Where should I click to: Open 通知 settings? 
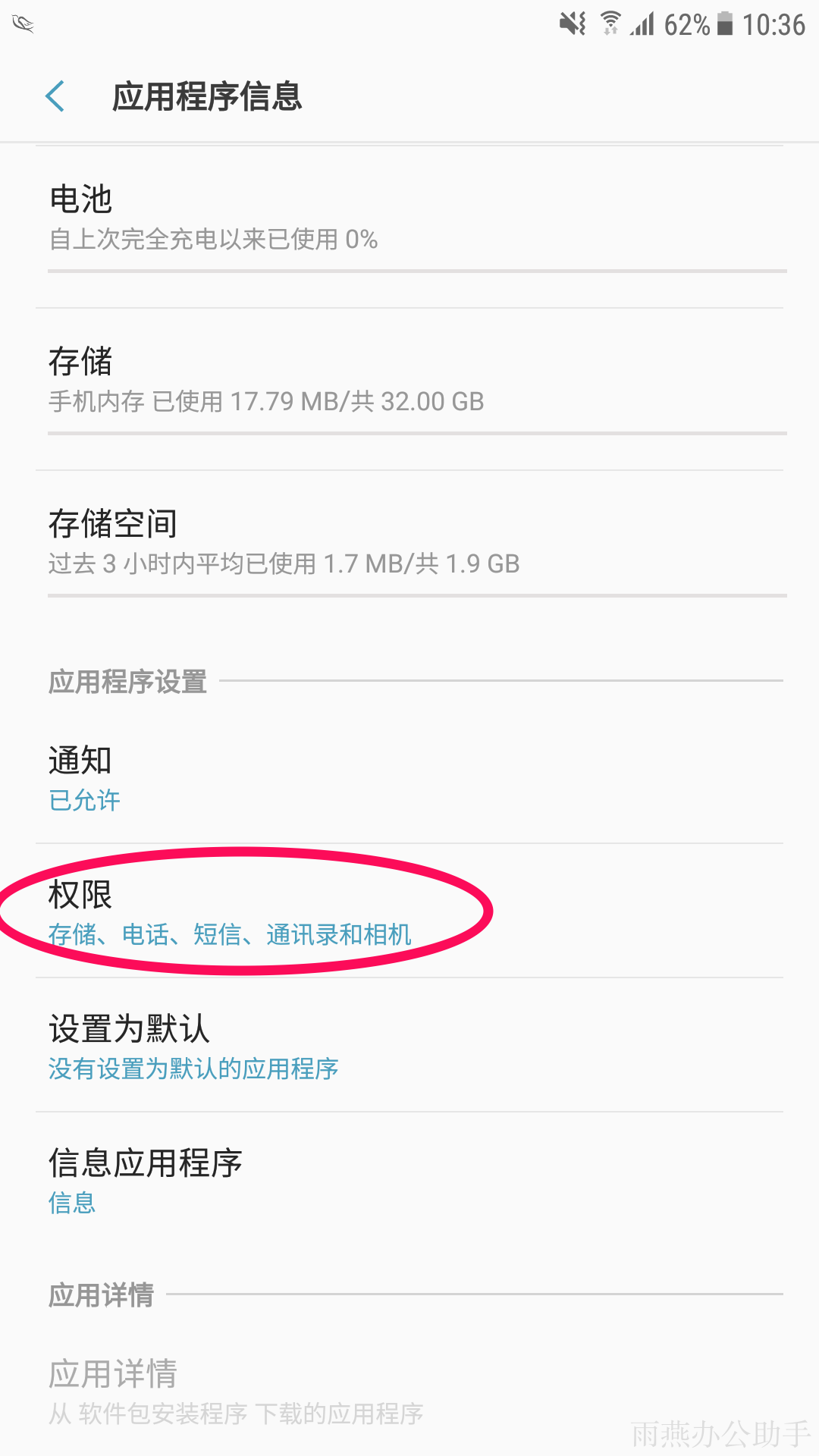coord(409,779)
